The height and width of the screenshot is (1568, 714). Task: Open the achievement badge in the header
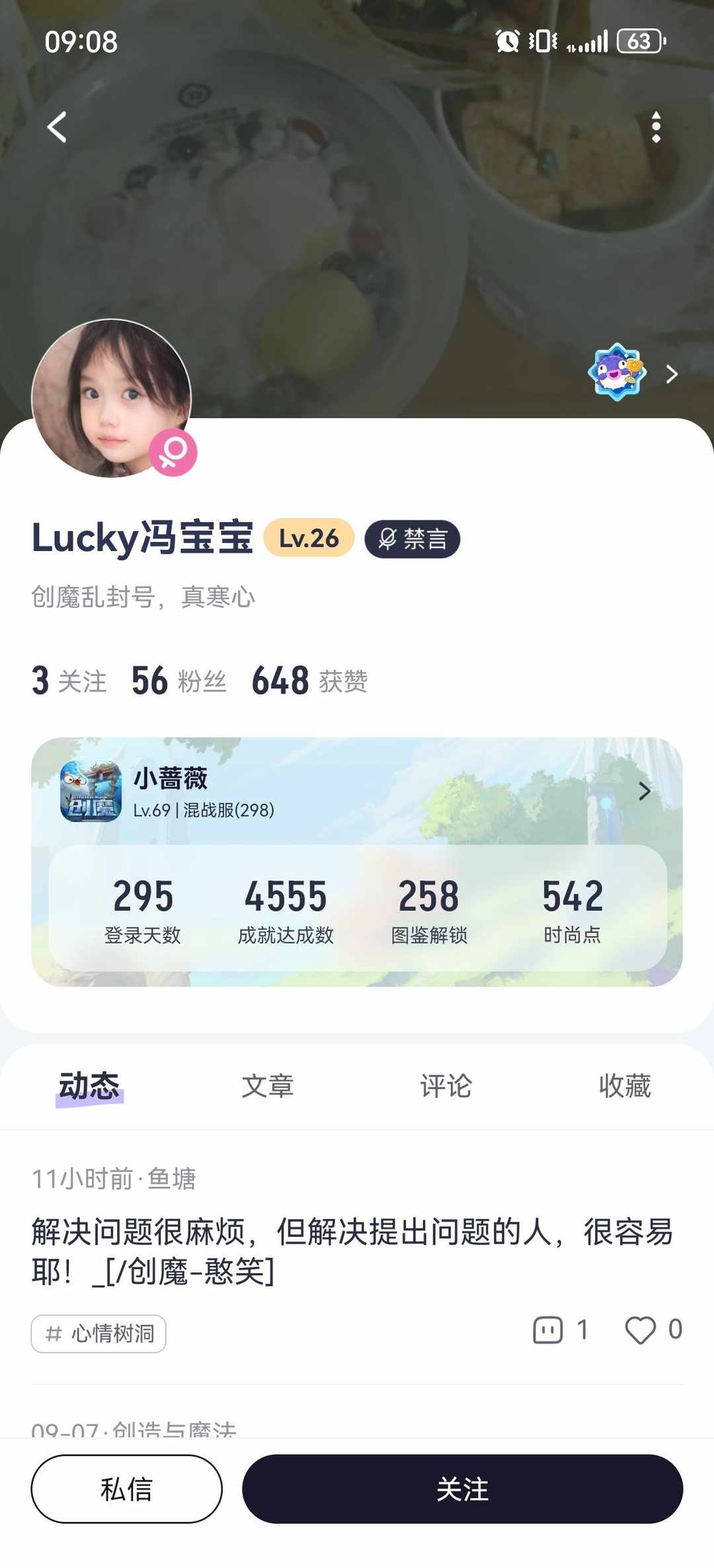617,373
